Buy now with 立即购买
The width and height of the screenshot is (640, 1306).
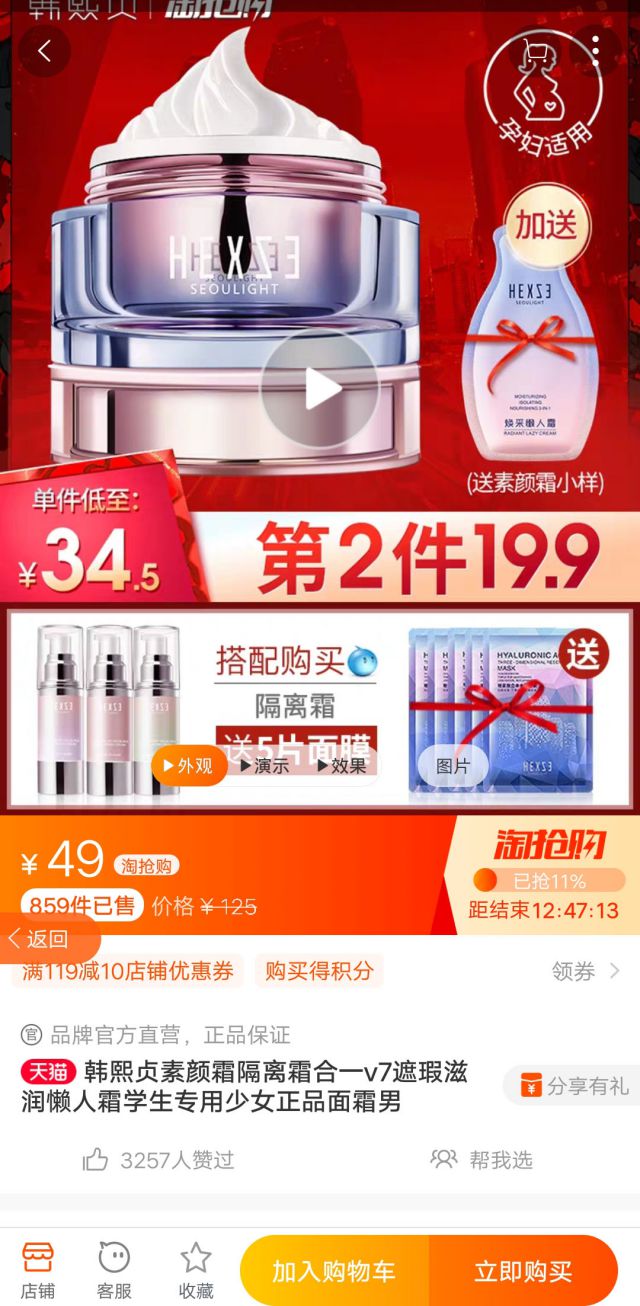point(523,1271)
